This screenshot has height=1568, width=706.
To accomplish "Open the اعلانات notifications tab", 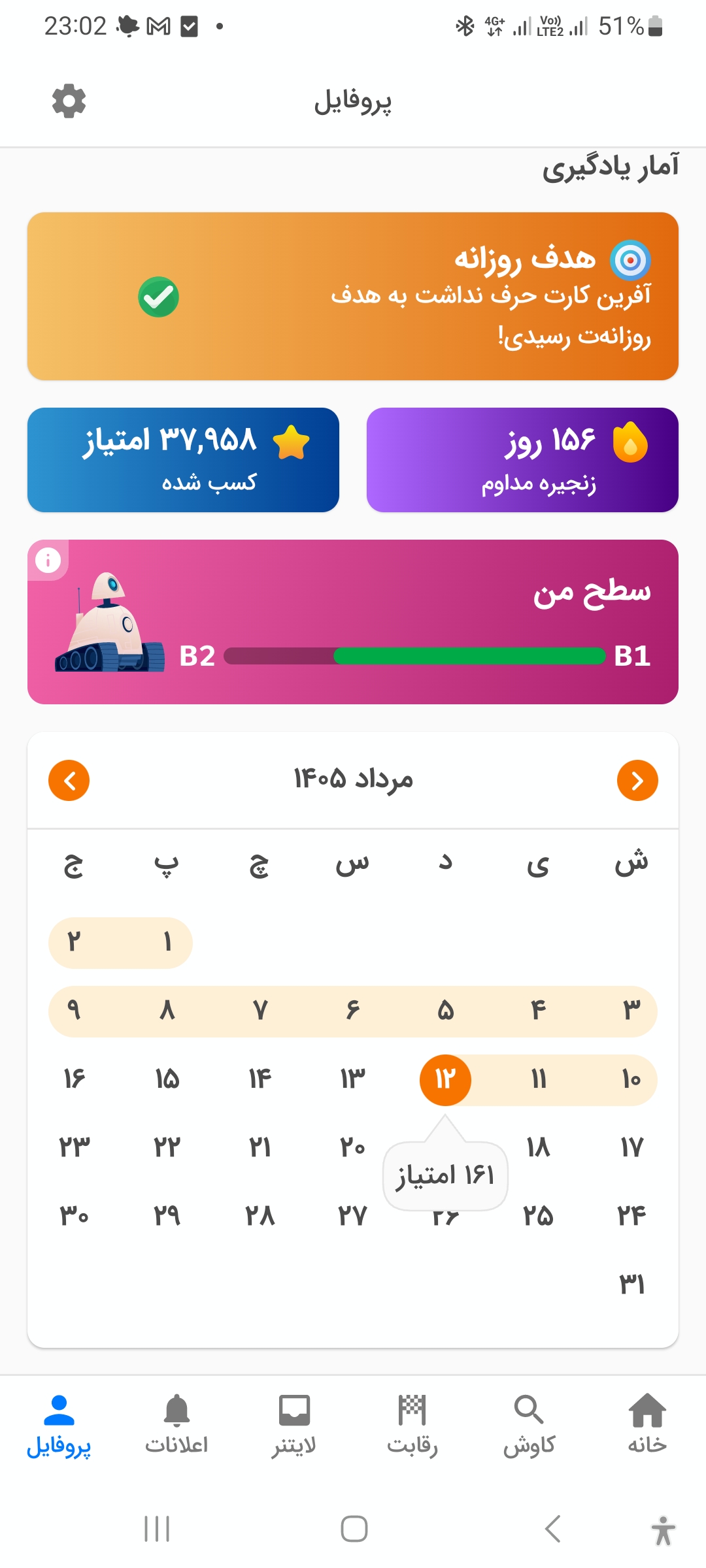I will pyautogui.click(x=176, y=1425).
